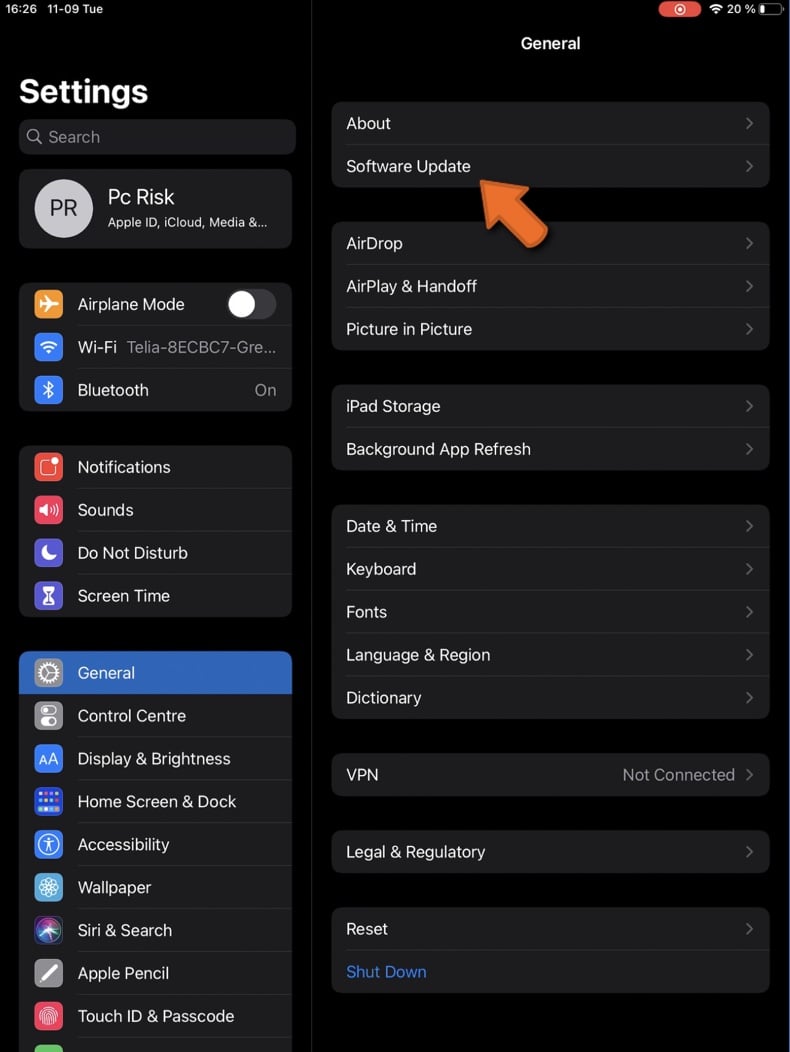The width and height of the screenshot is (790, 1052).
Task: Expand the iPad Storage chevron
Action: [x=749, y=406]
